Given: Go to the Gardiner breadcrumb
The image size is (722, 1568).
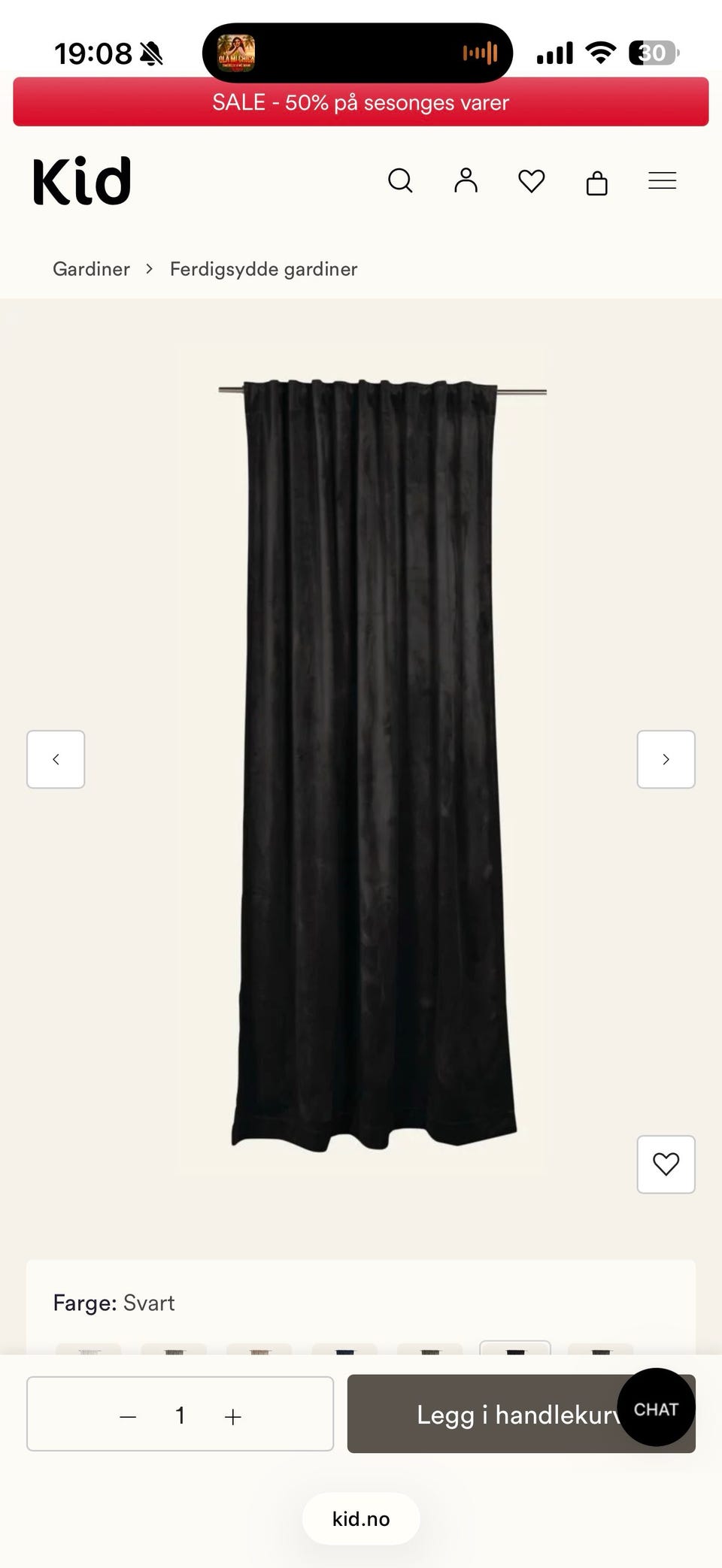Looking at the screenshot, I should pos(91,269).
